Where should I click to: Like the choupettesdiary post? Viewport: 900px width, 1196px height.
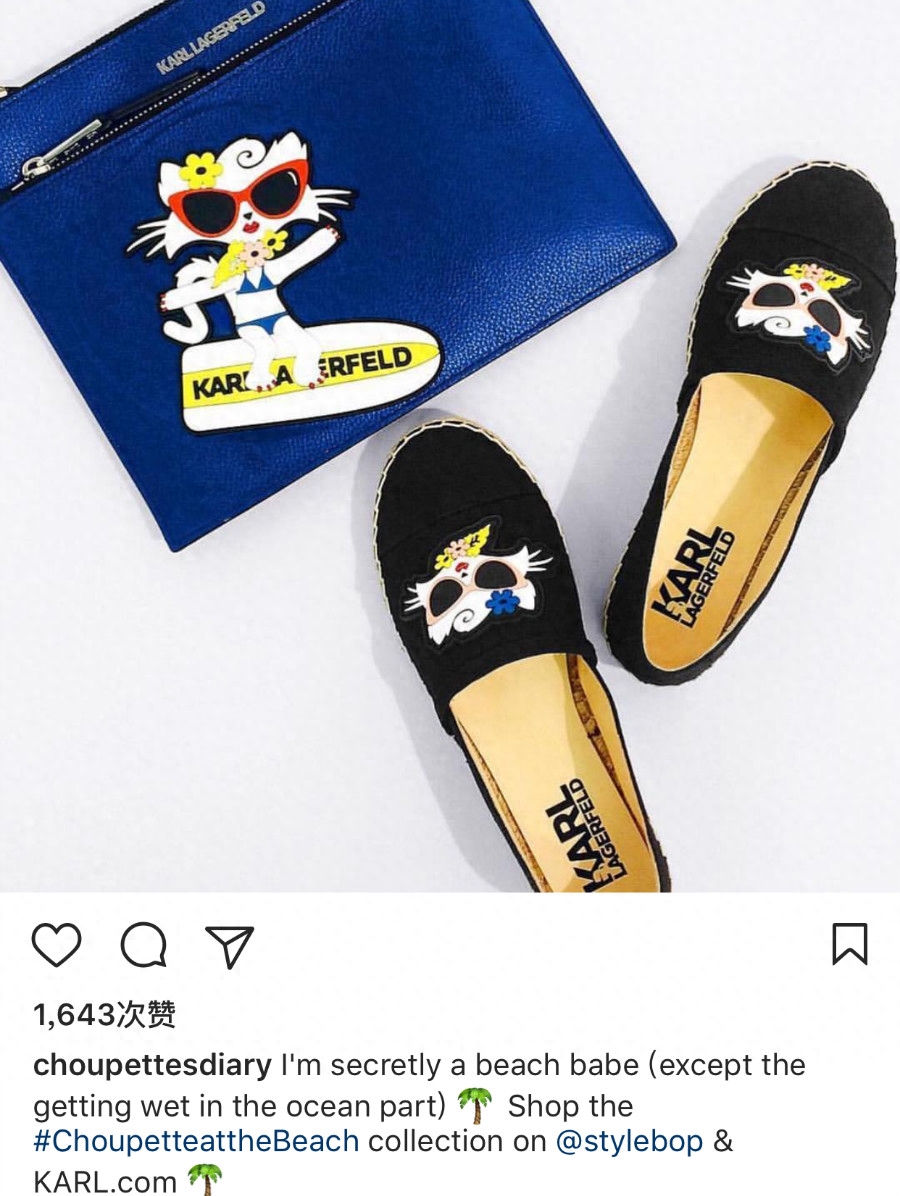click(56, 944)
